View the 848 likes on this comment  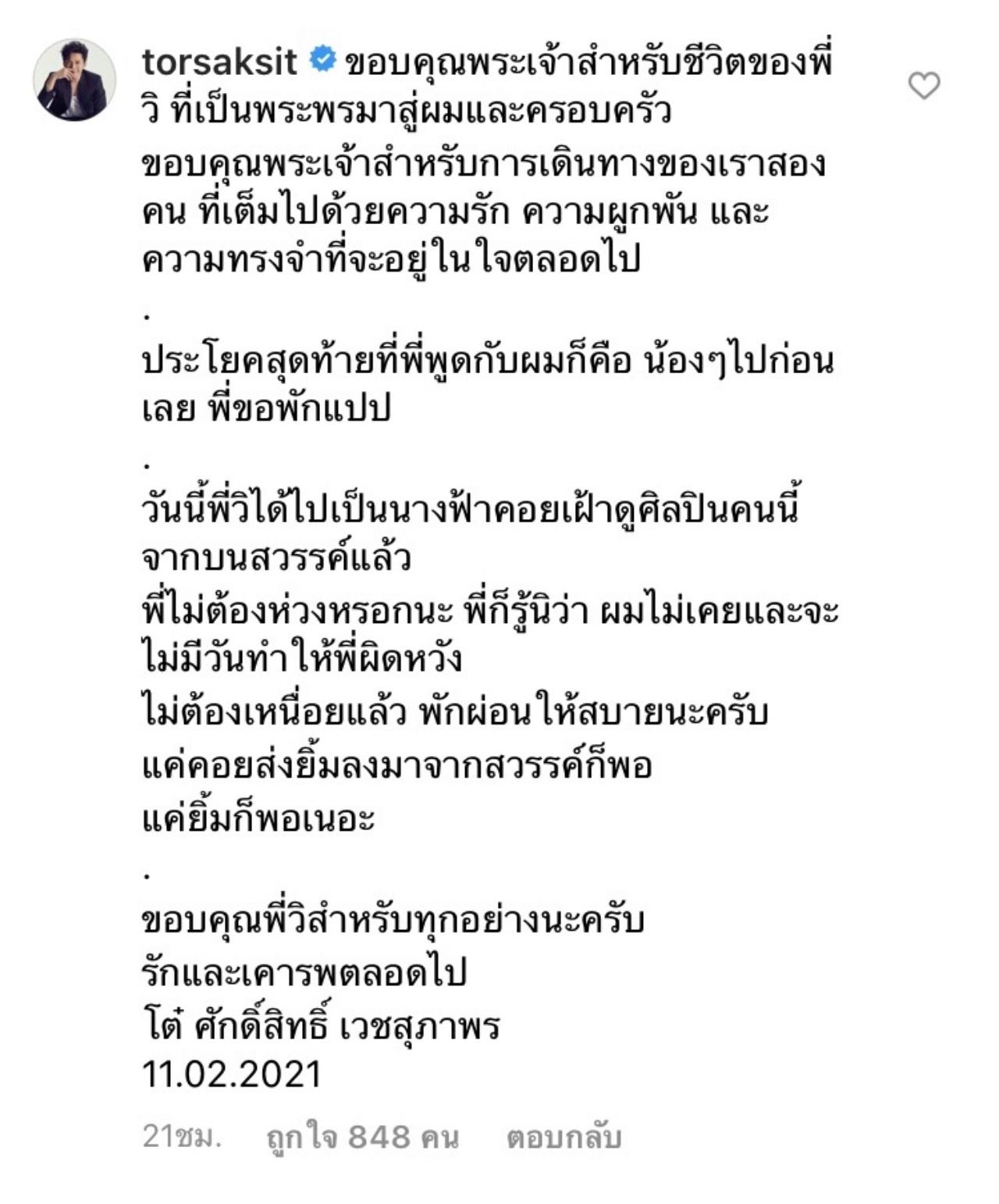pos(362,1138)
